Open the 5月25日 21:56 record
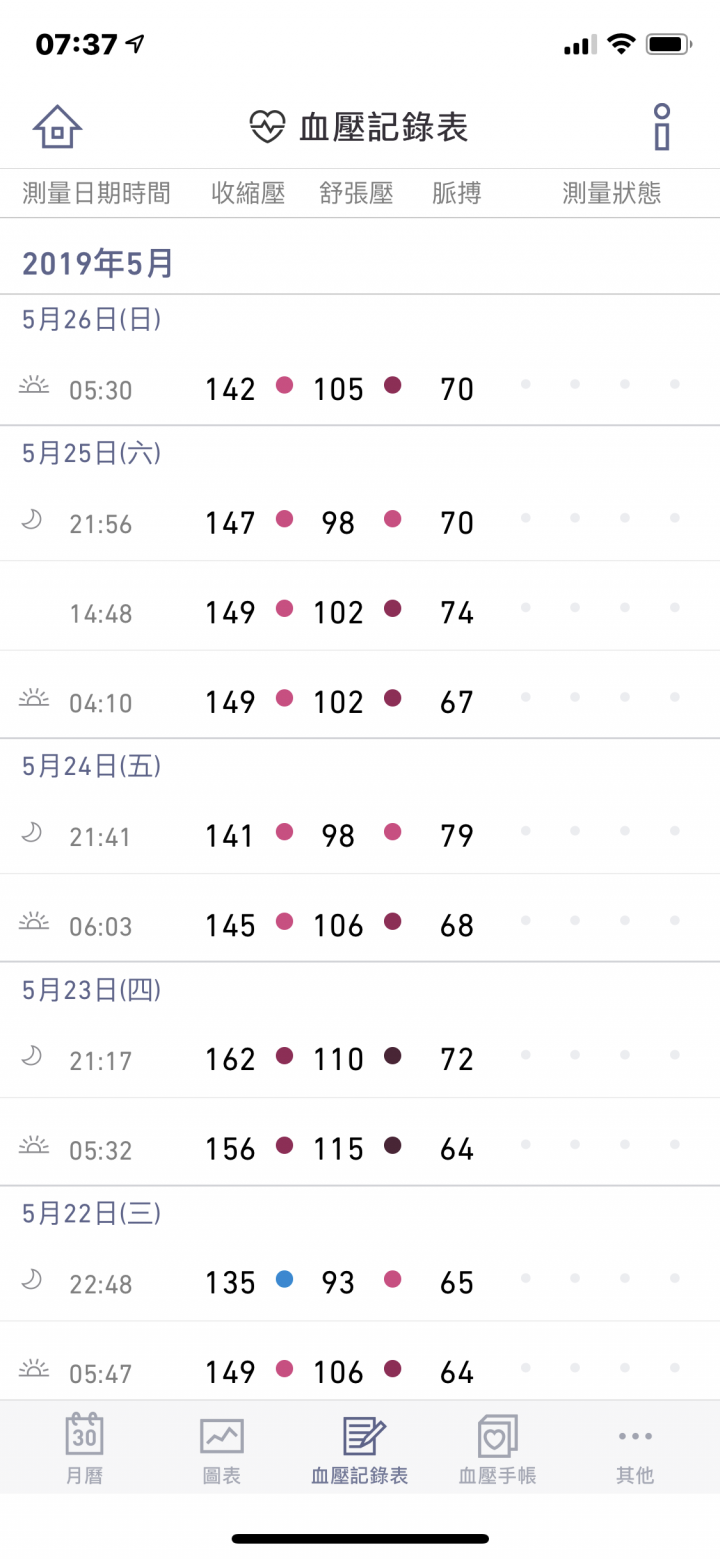 [360, 523]
